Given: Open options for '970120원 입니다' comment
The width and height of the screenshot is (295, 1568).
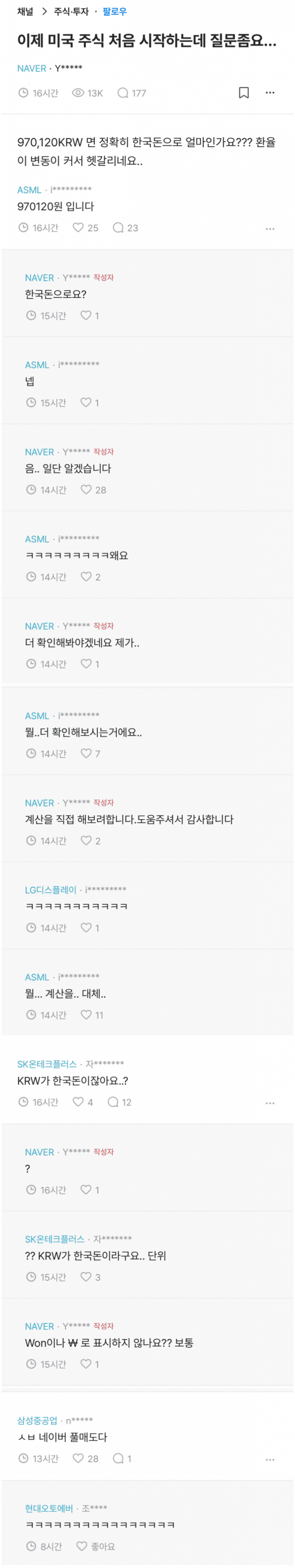Looking at the screenshot, I should tap(270, 228).
